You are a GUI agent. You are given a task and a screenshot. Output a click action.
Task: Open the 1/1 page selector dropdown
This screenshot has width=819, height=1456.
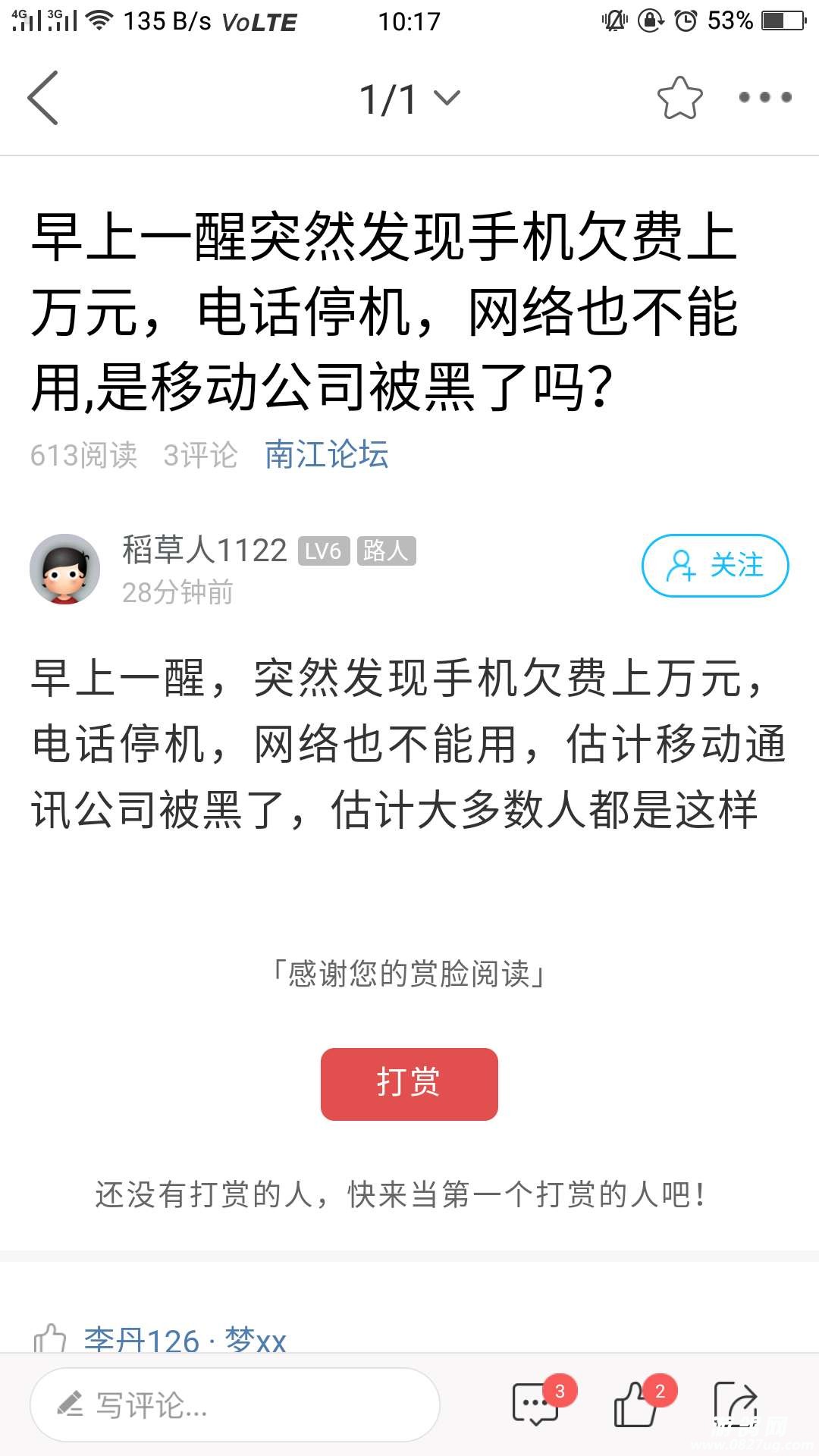409,99
